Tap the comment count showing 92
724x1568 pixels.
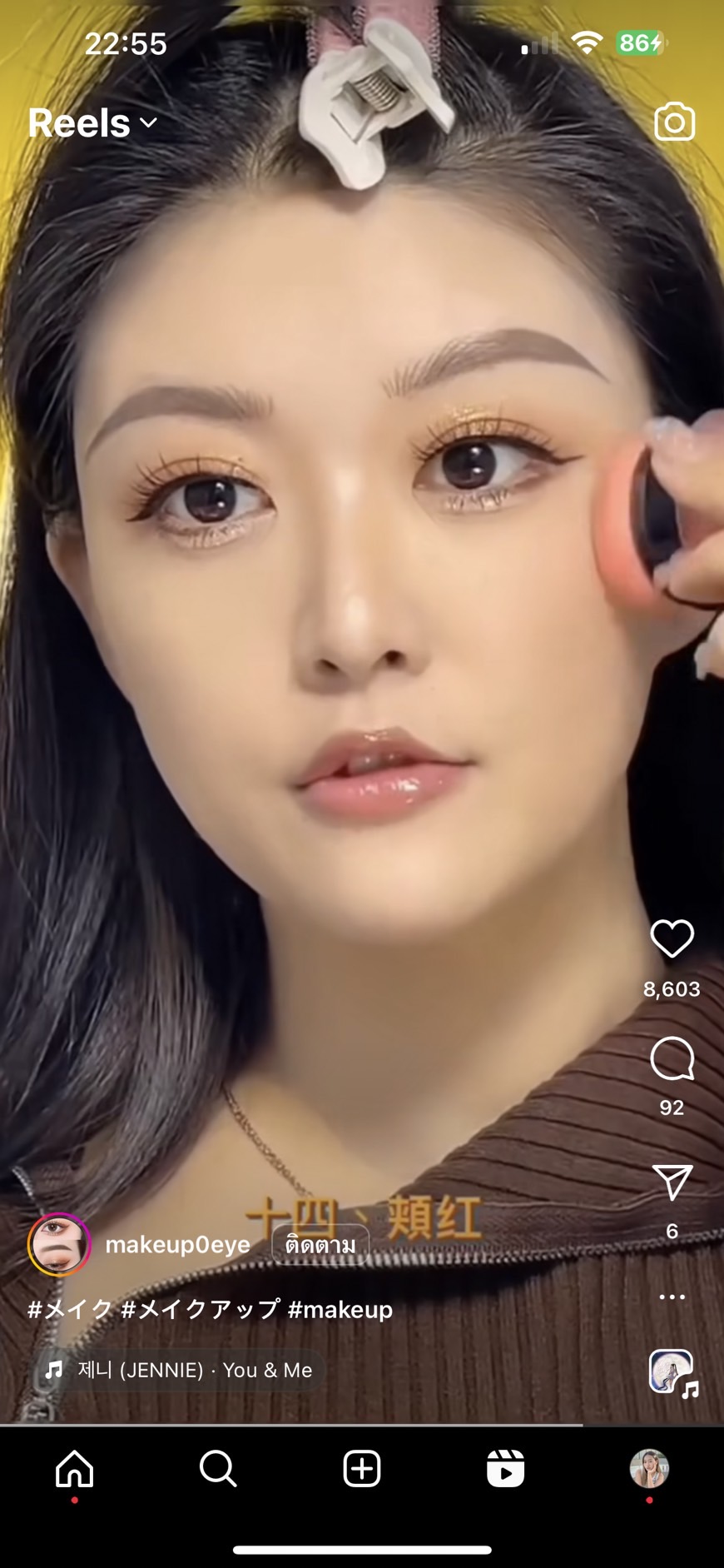tap(671, 1108)
